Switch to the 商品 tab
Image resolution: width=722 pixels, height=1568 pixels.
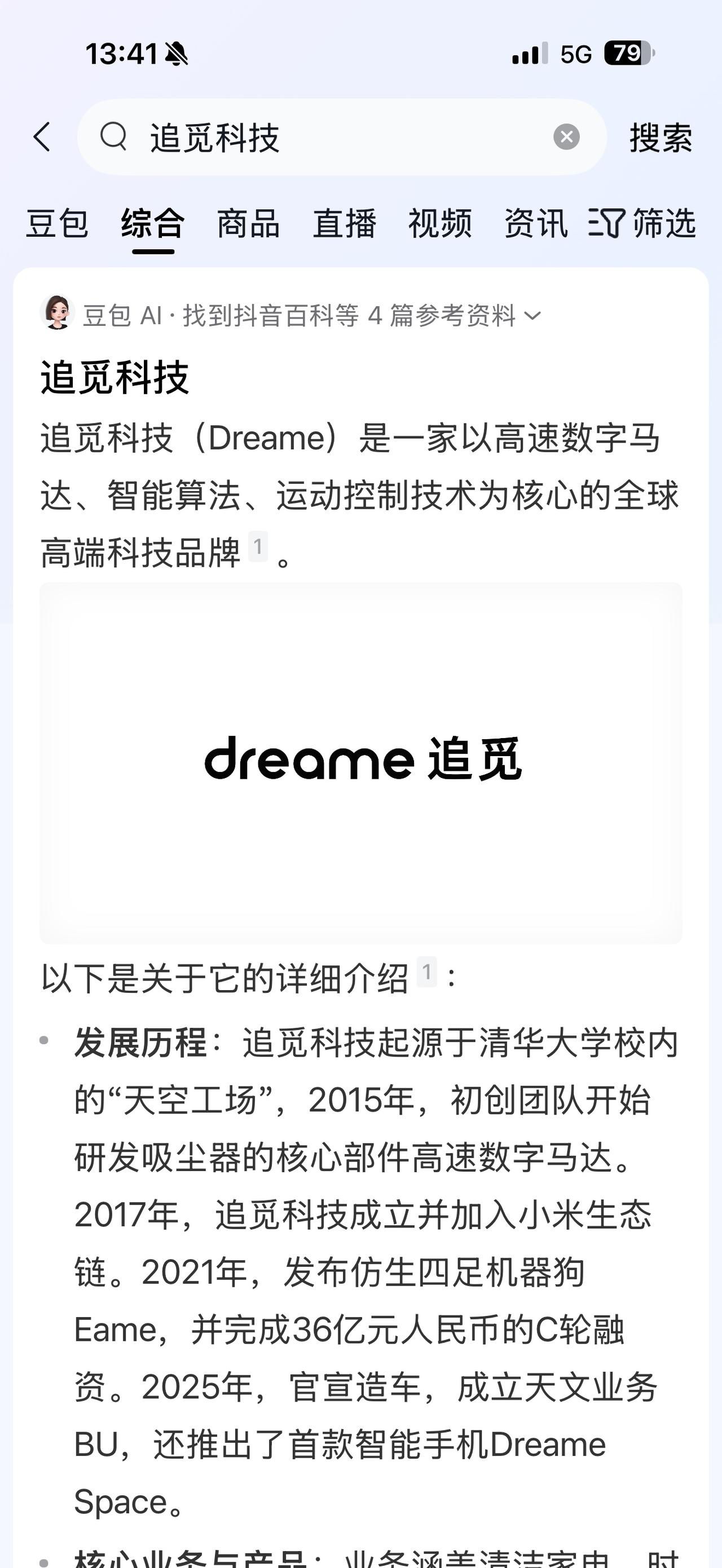(x=249, y=225)
